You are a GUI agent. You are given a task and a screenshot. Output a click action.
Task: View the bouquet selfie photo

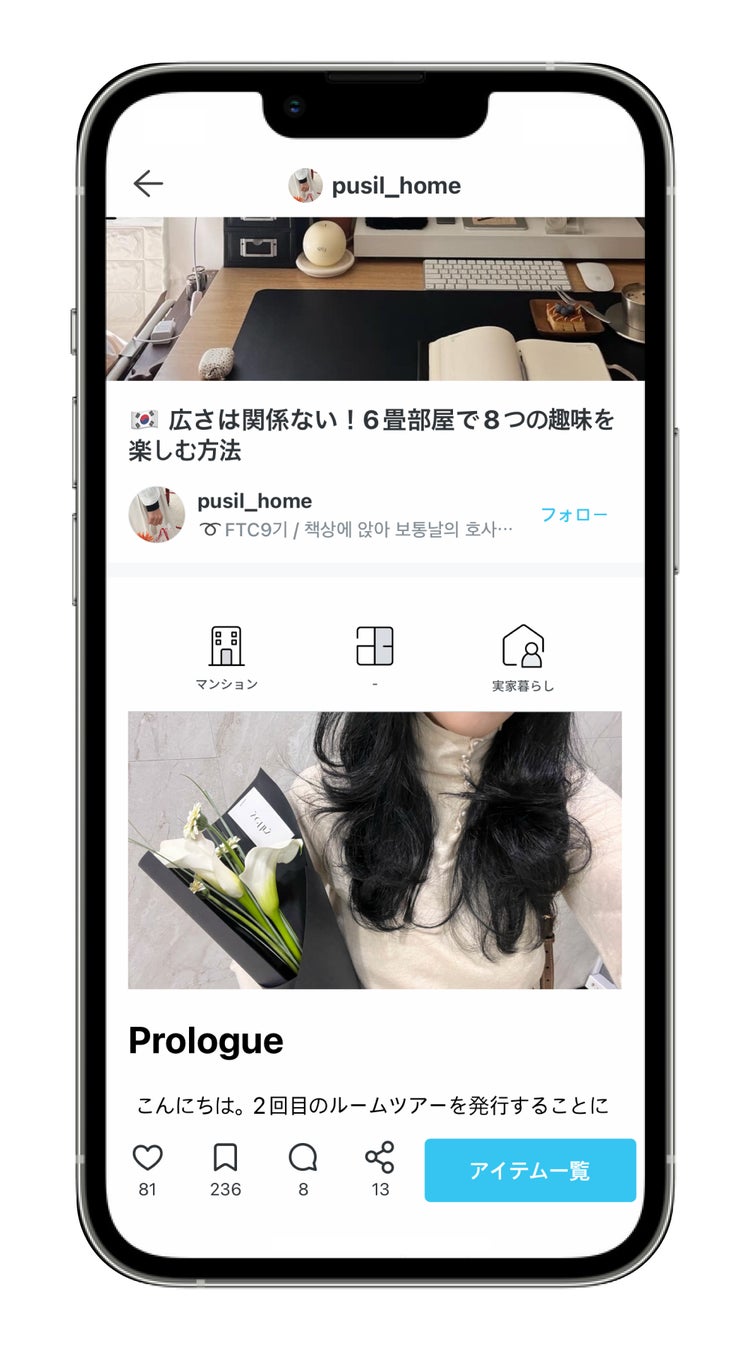pos(374,850)
